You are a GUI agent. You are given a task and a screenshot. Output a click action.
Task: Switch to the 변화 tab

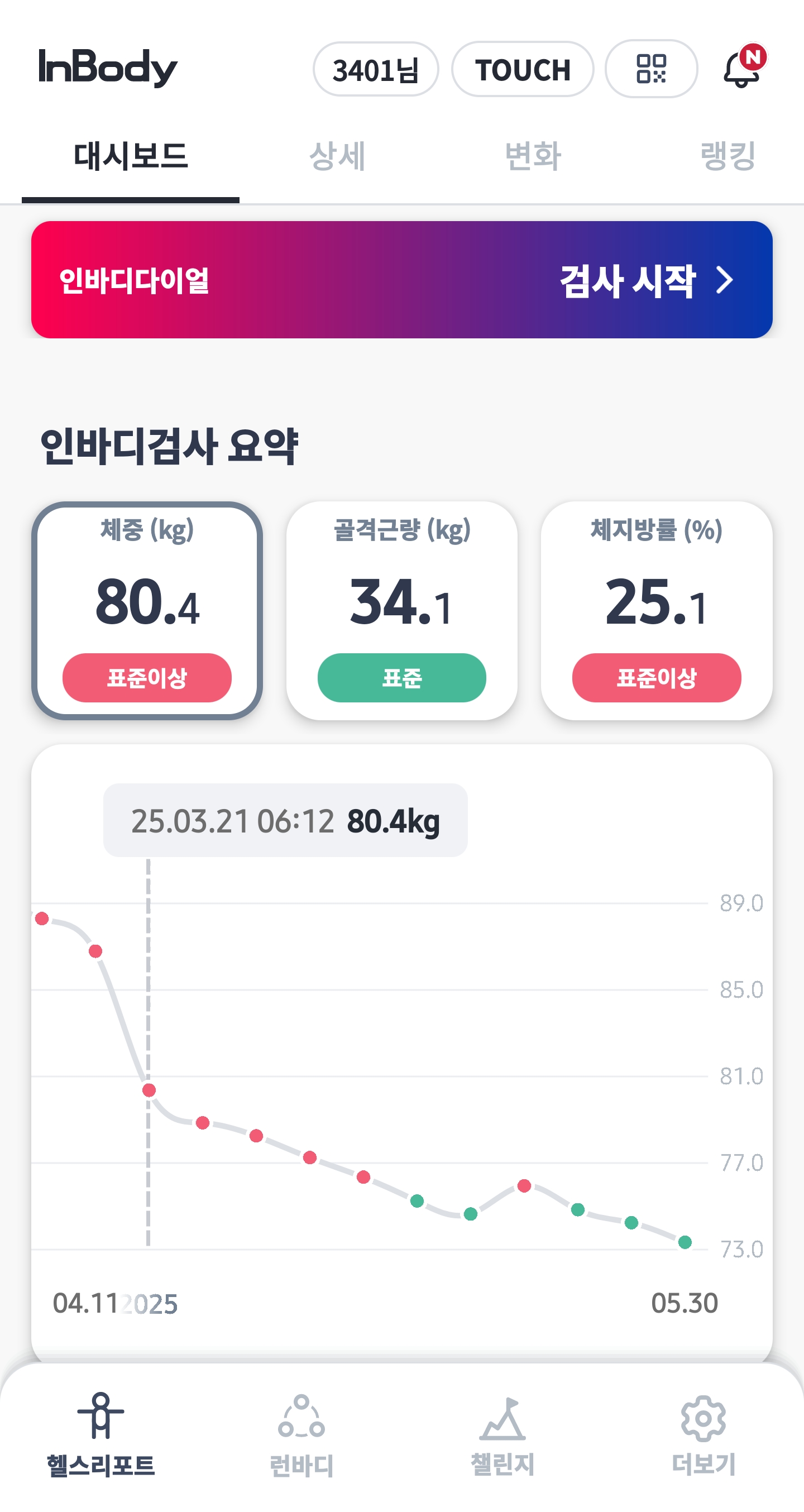533,156
